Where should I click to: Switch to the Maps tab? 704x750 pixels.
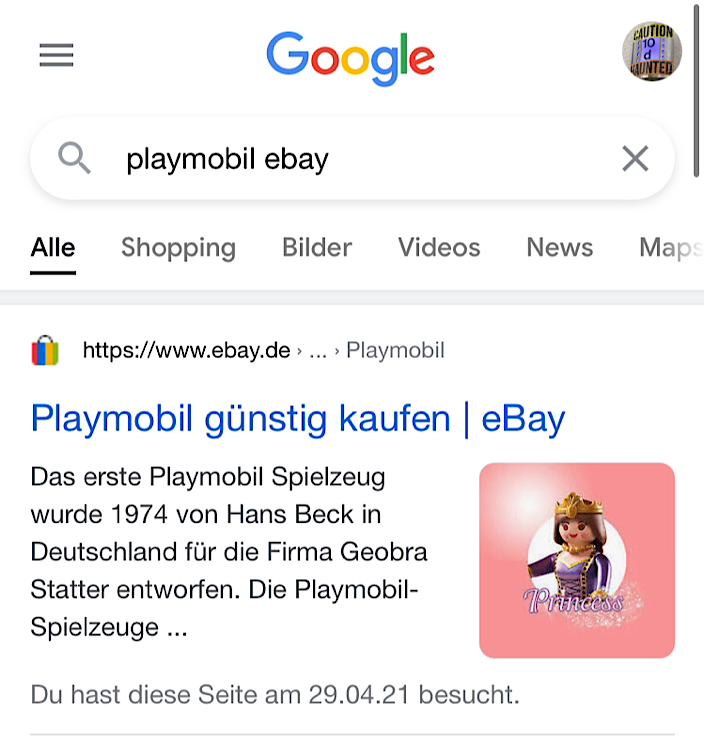[x=670, y=248]
